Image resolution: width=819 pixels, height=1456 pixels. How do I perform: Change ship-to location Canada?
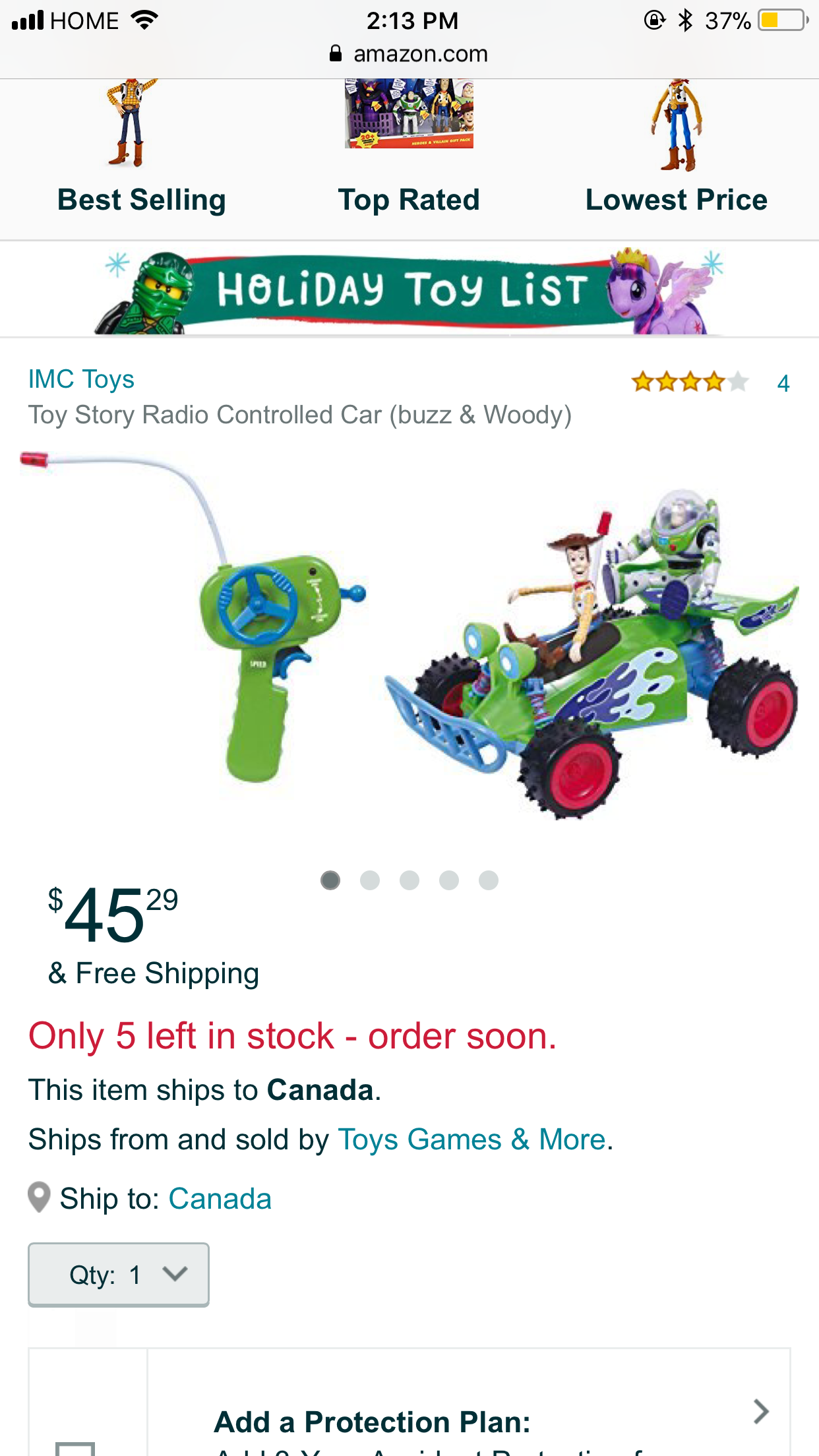pyautogui.click(x=220, y=1199)
